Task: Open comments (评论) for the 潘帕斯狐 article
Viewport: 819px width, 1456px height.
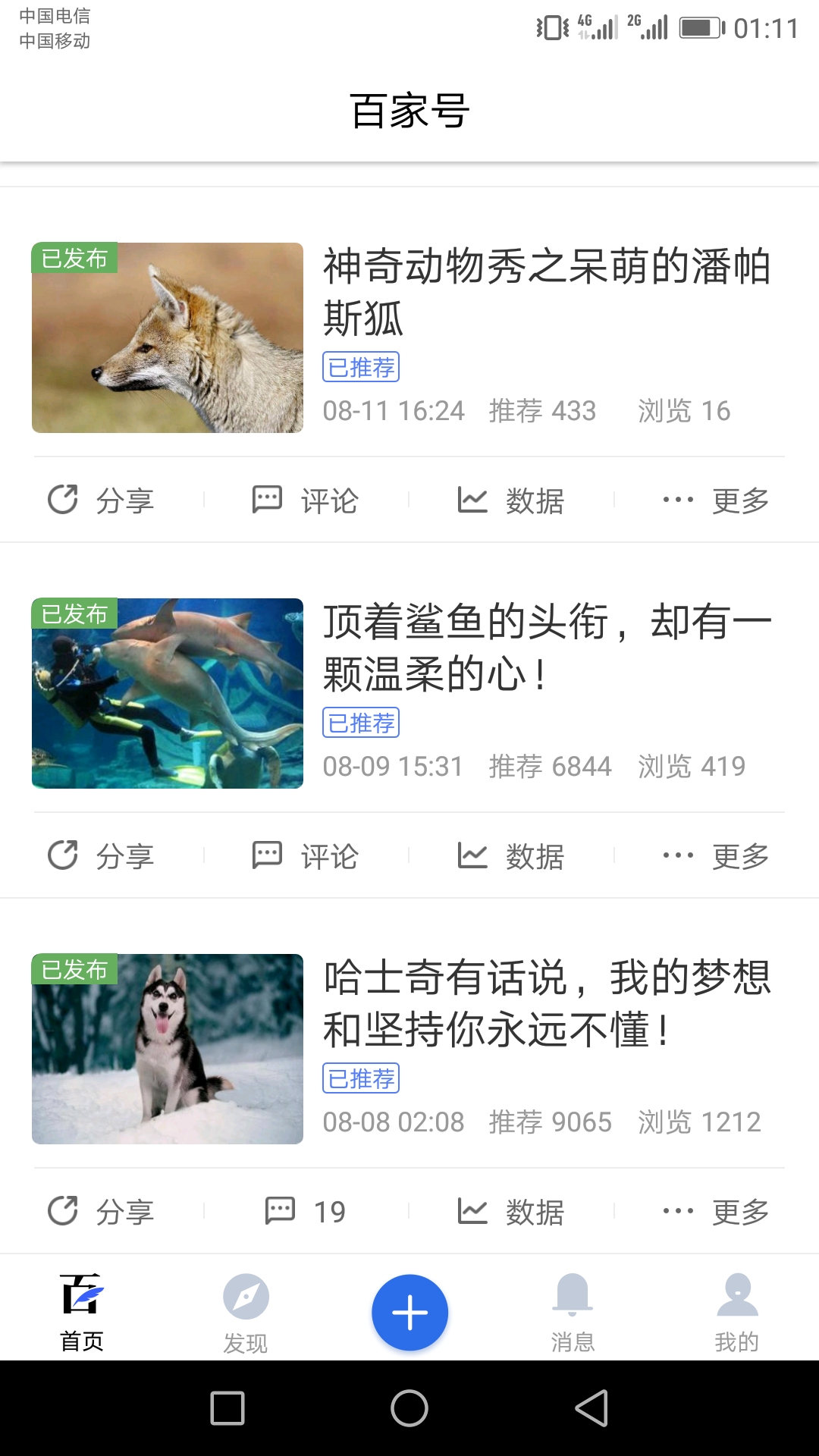Action: pyautogui.click(x=306, y=500)
